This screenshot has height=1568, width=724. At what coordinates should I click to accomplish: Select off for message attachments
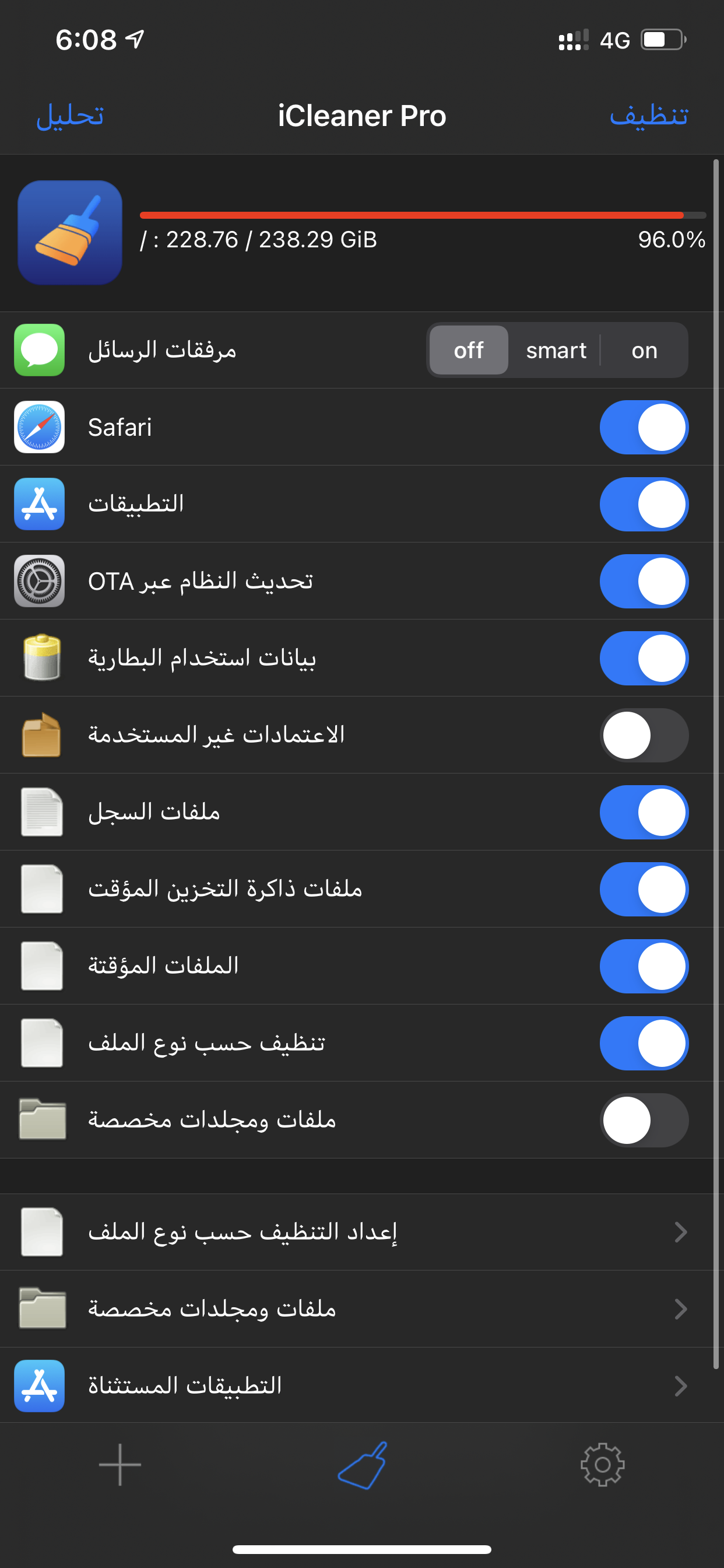[469, 351]
